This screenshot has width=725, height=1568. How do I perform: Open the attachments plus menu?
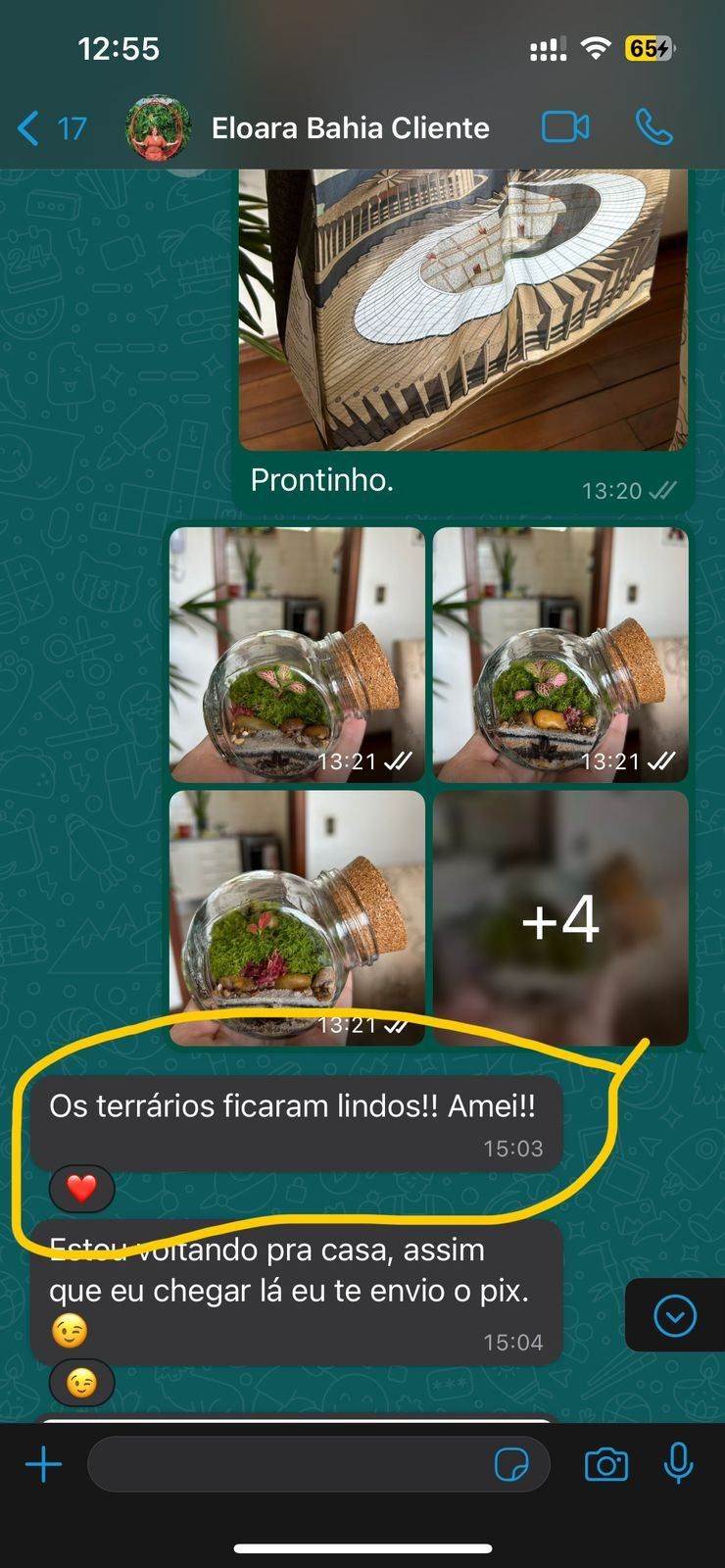point(43,1465)
